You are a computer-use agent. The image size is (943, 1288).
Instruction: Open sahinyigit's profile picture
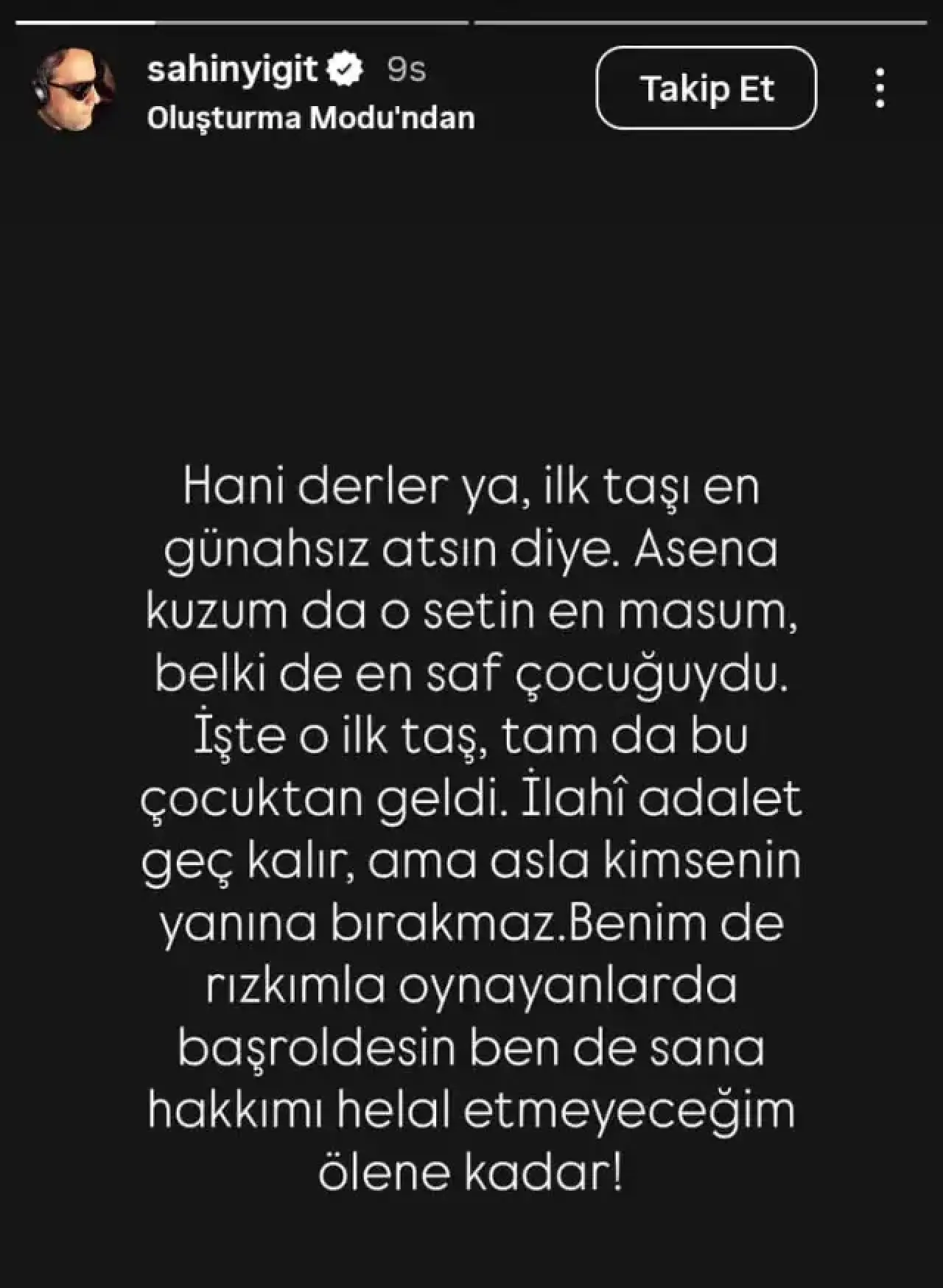[73, 90]
